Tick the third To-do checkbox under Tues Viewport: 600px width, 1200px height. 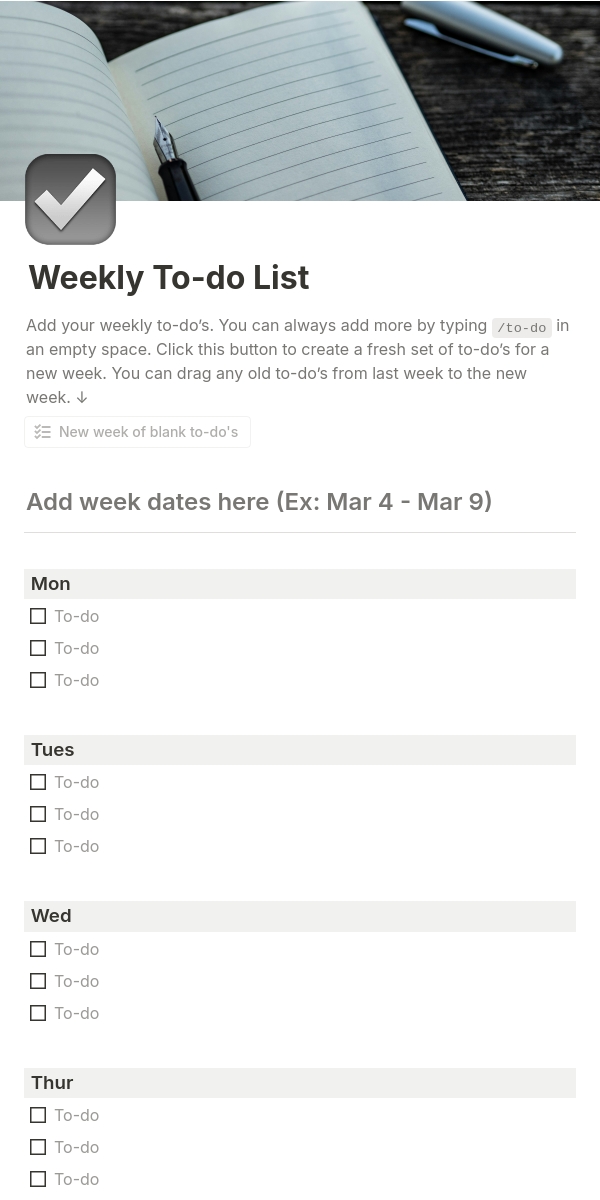(x=38, y=846)
